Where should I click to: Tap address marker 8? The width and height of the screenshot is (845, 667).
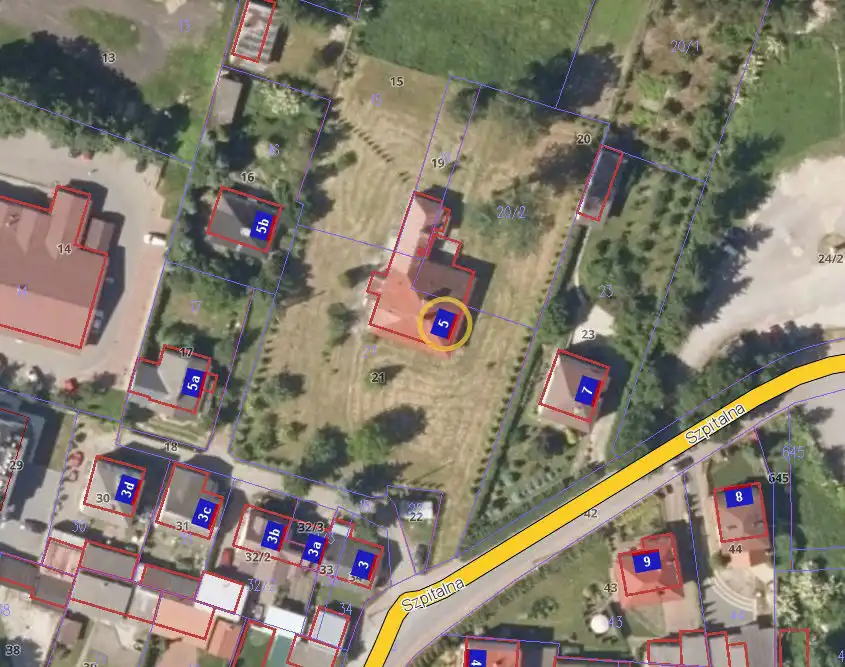[739, 496]
